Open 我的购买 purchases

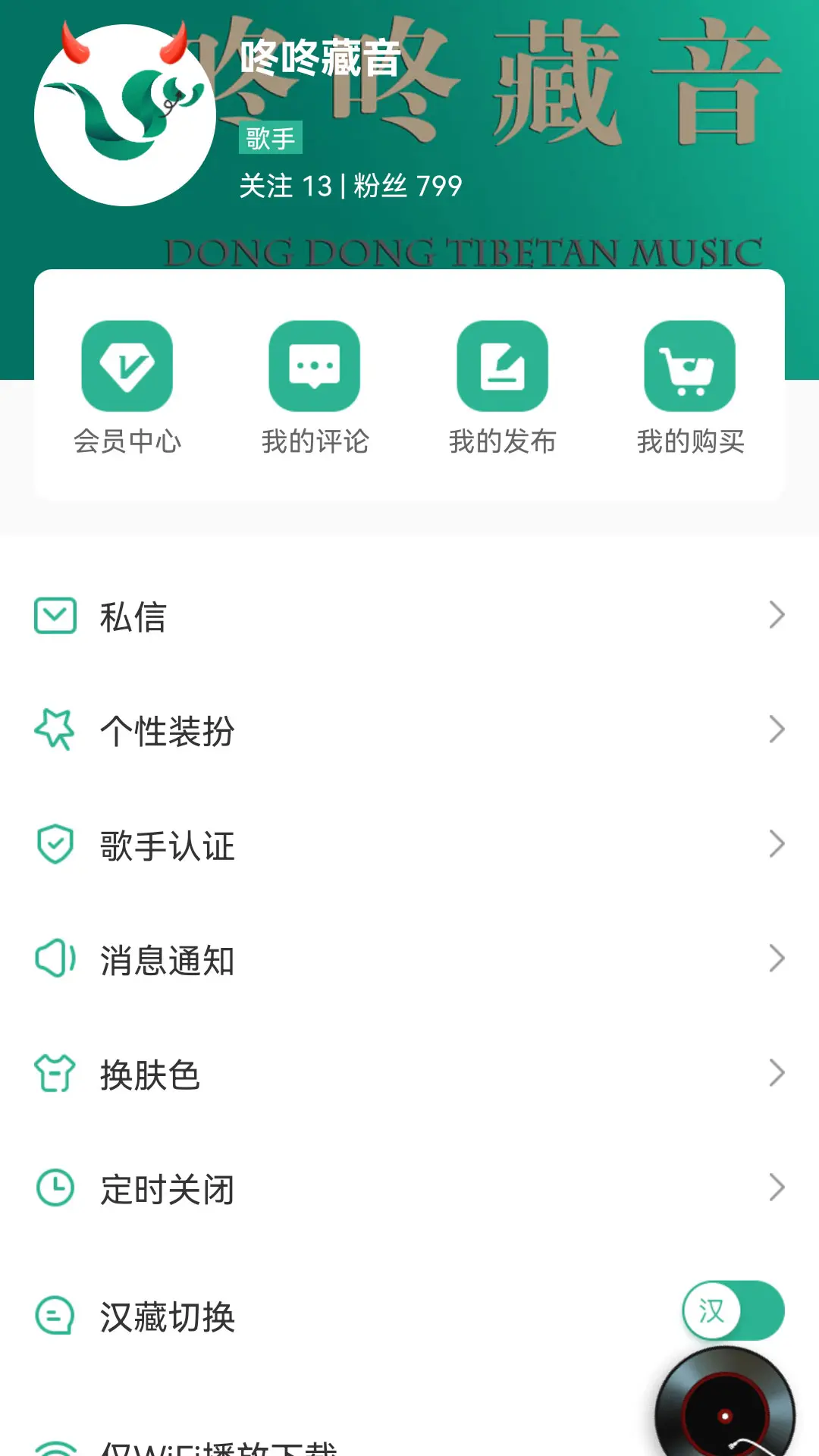pos(689,387)
